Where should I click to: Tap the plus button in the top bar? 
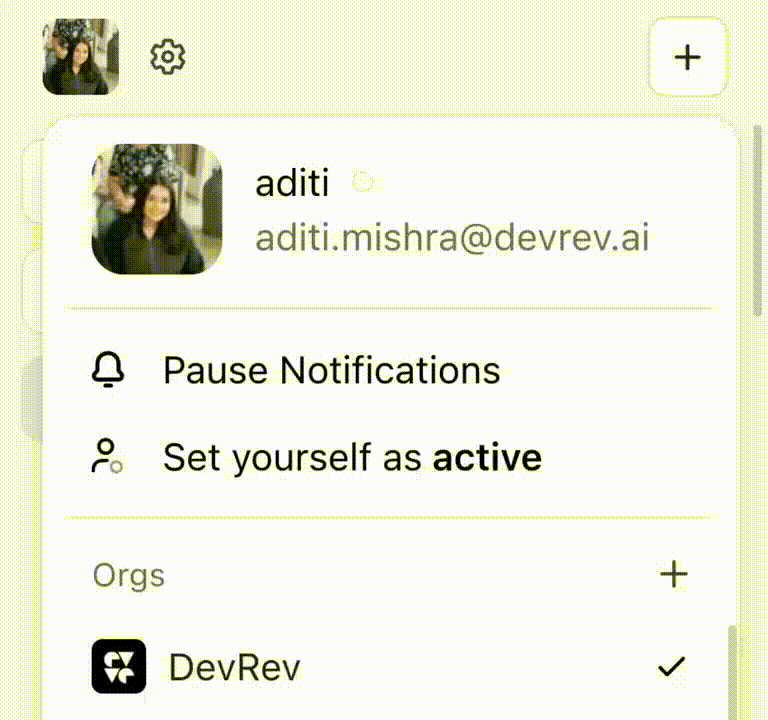tap(687, 58)
